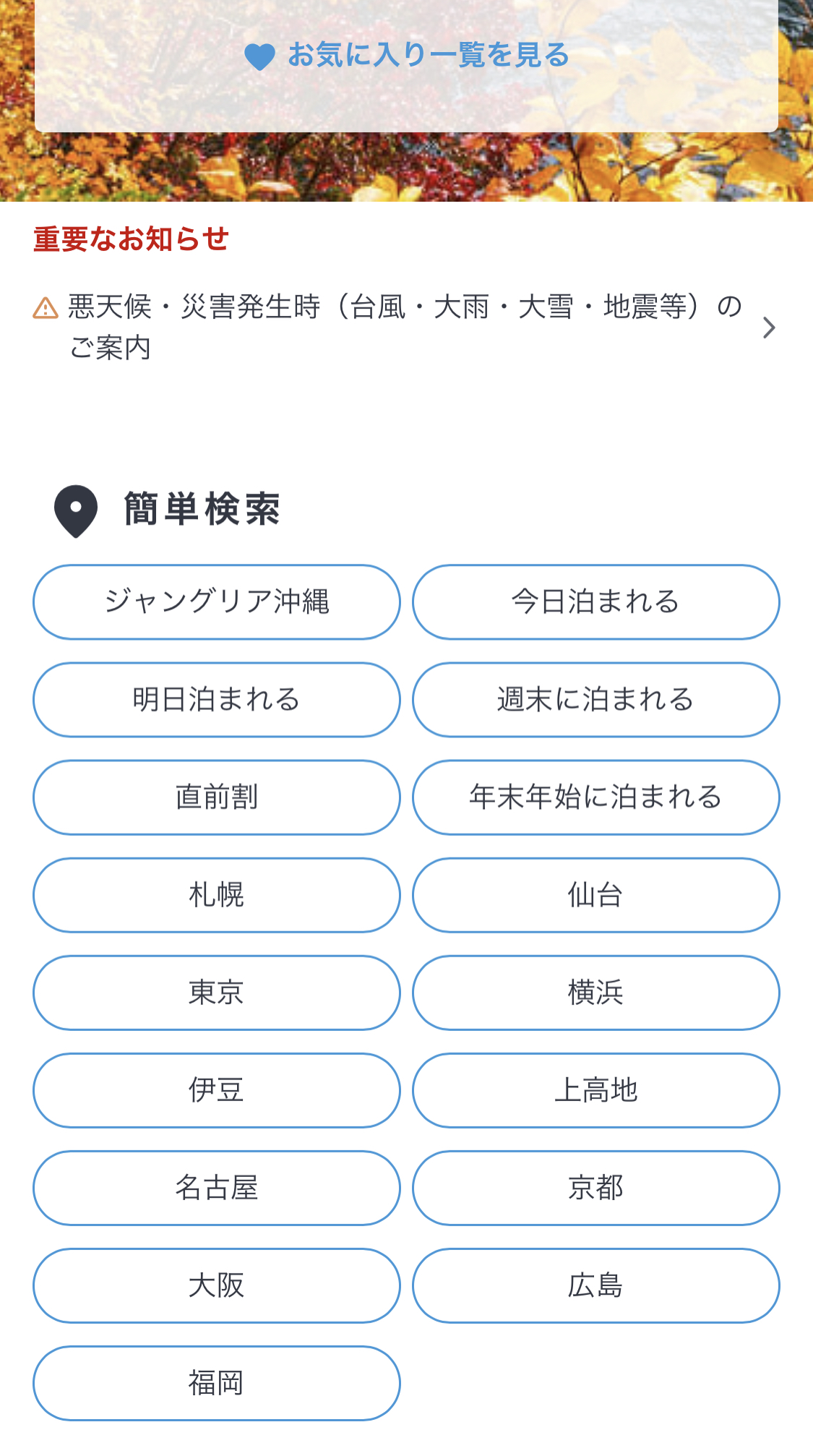Select 上高地 area

tap(595, 1090)
